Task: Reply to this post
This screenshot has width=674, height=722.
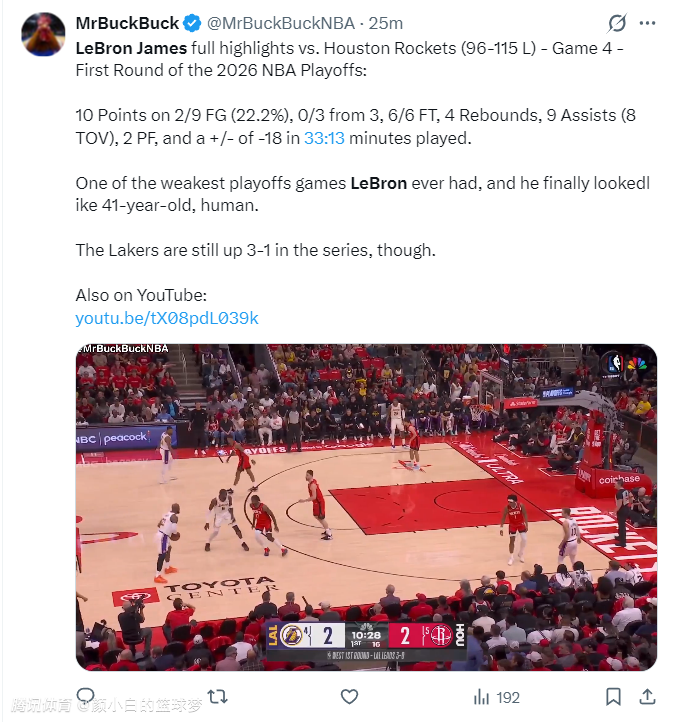Action: (x=86, y=696)
